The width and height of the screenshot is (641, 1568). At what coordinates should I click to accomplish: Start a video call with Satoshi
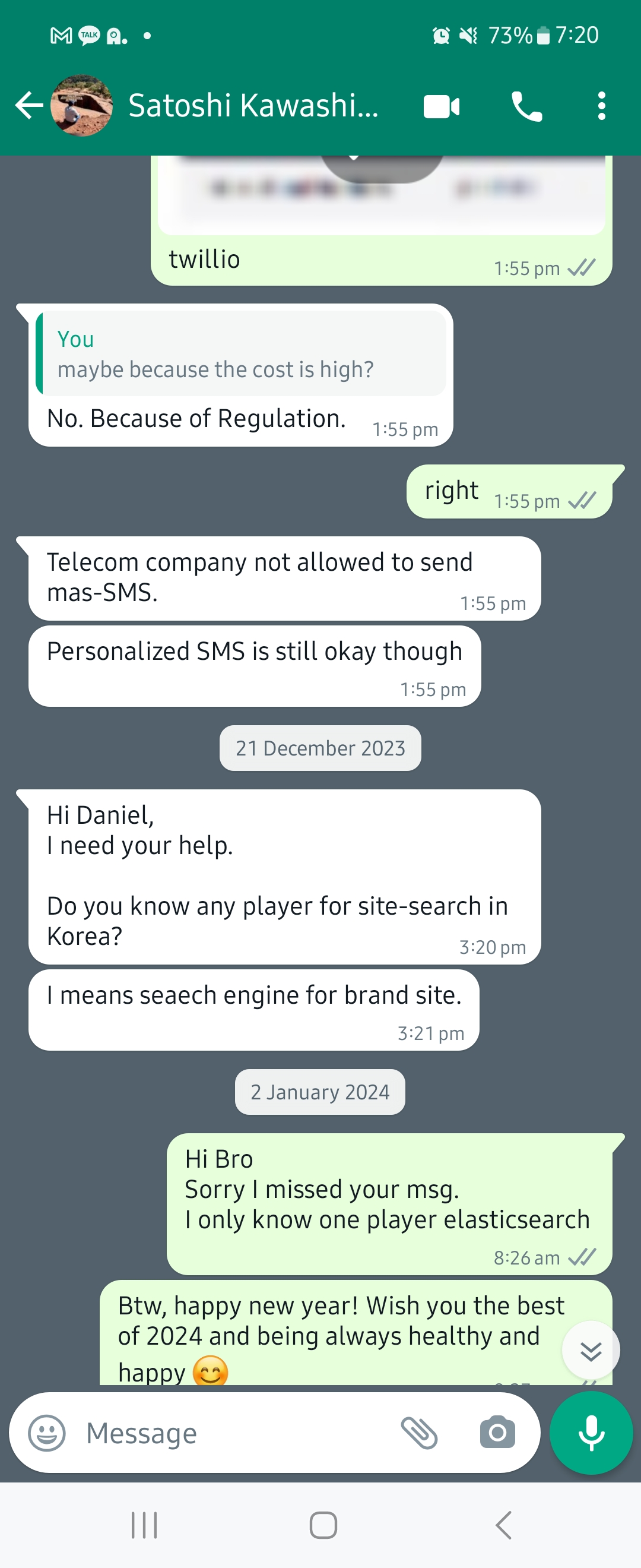tap(442, 106)
